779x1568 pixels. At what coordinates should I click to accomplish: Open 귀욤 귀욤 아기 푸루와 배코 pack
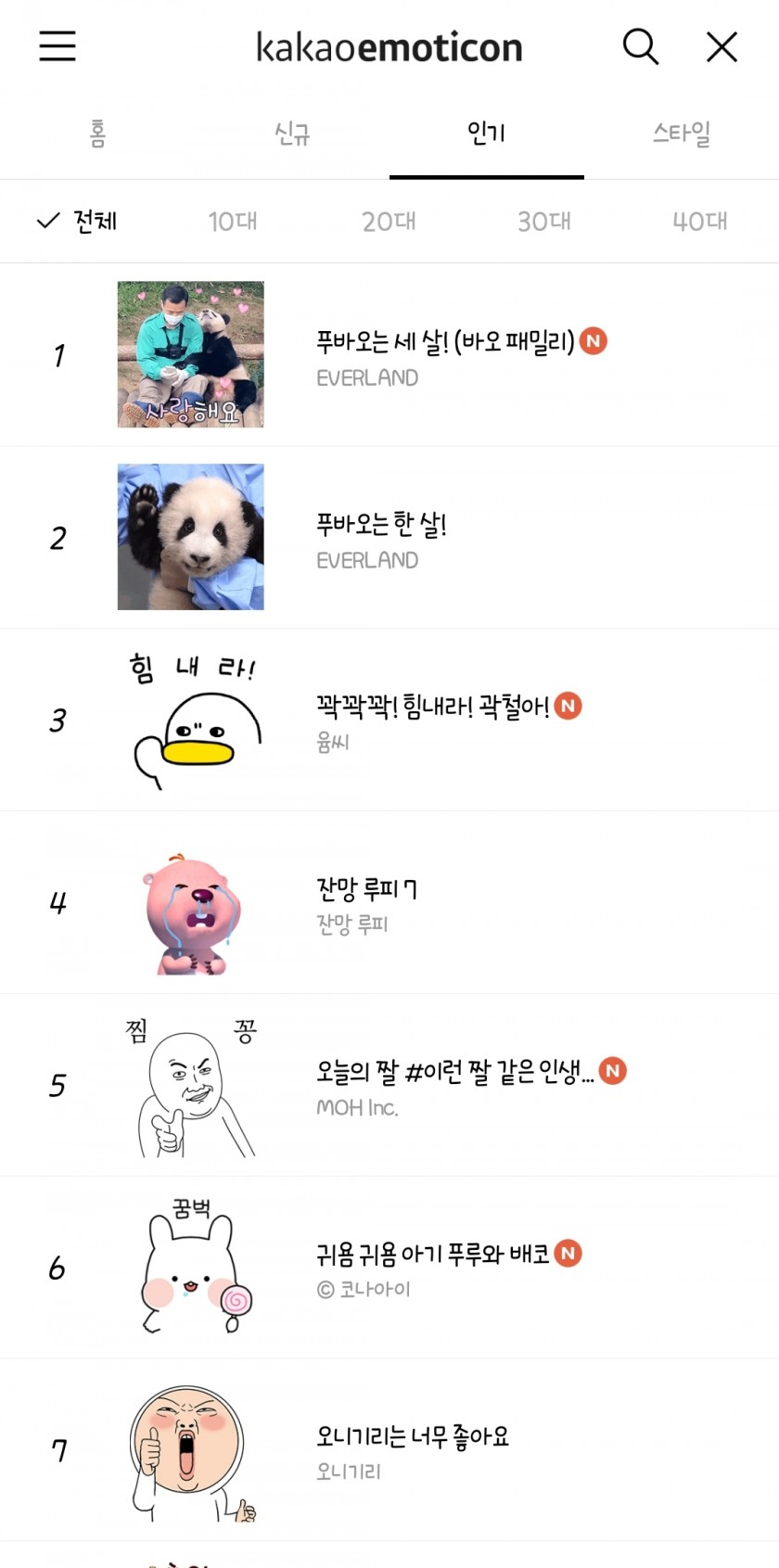tap(389, 1268)
